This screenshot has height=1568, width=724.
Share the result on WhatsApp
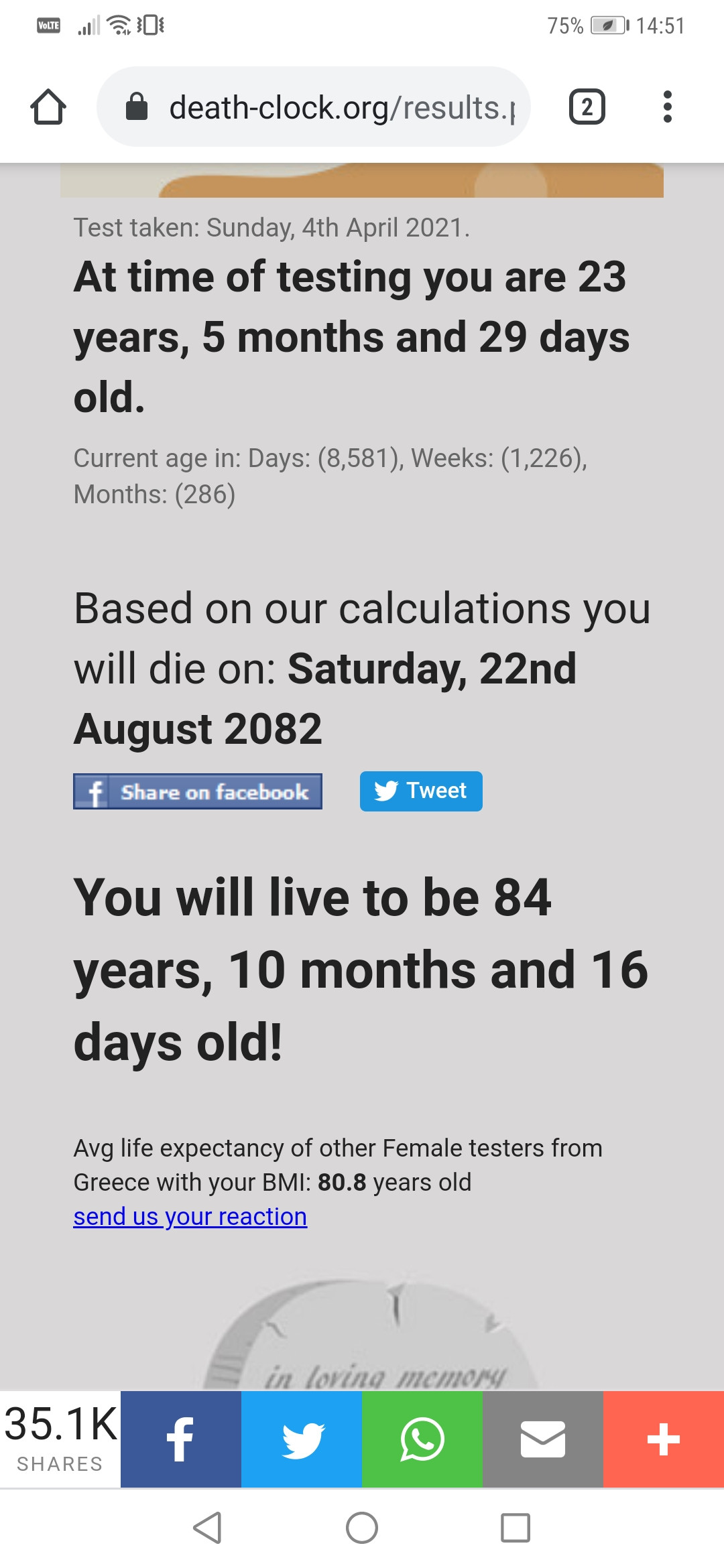[422, 1439]
